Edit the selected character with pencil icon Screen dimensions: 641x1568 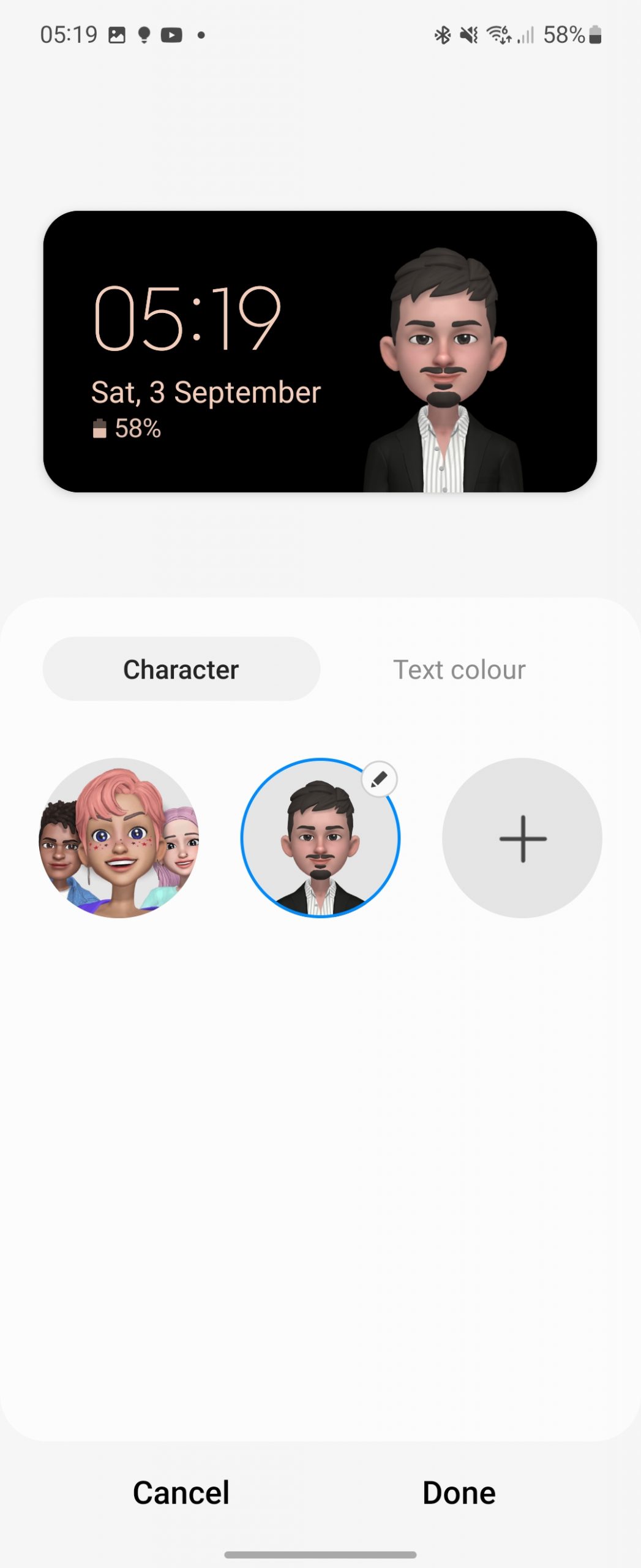pyautogui.click(x=379, y=779)
